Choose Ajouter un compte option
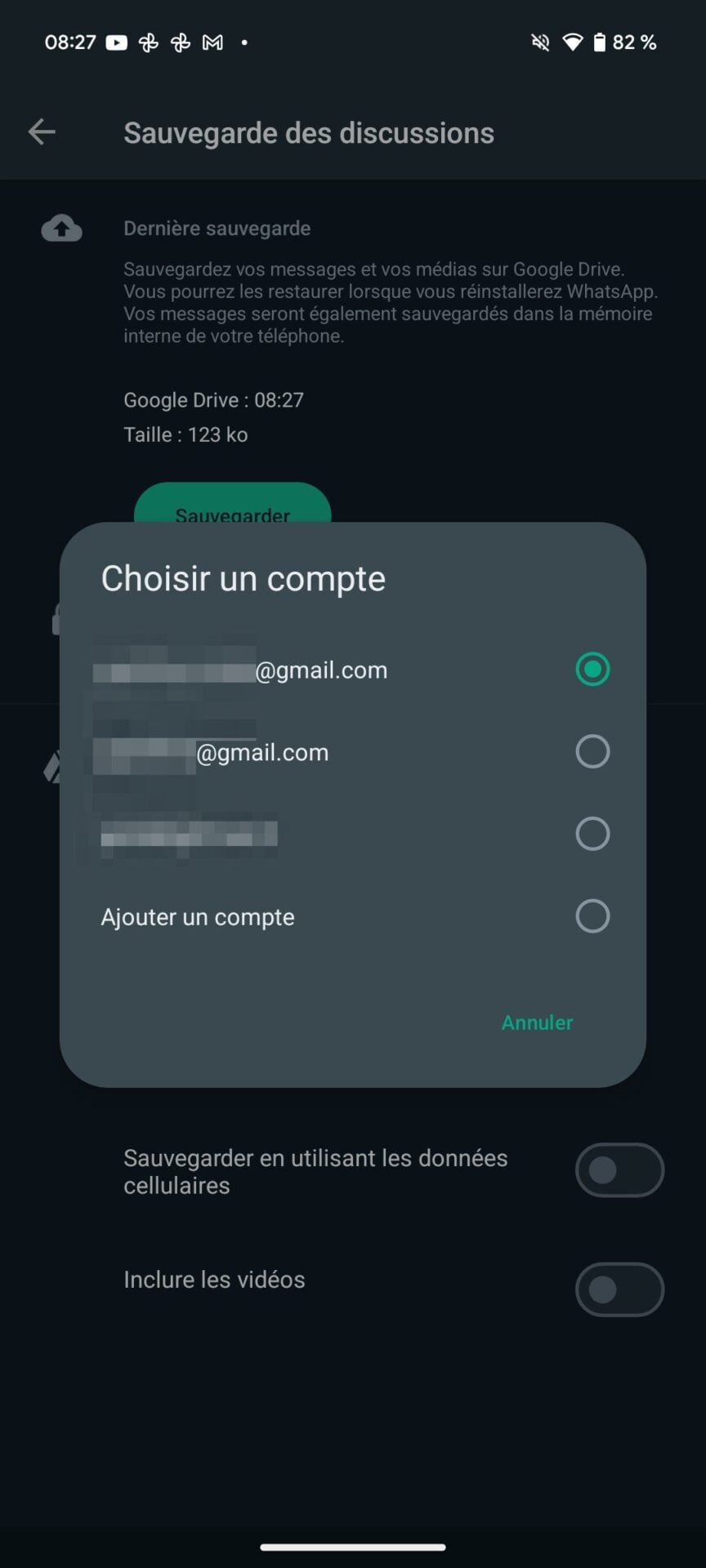 (592, 916)
